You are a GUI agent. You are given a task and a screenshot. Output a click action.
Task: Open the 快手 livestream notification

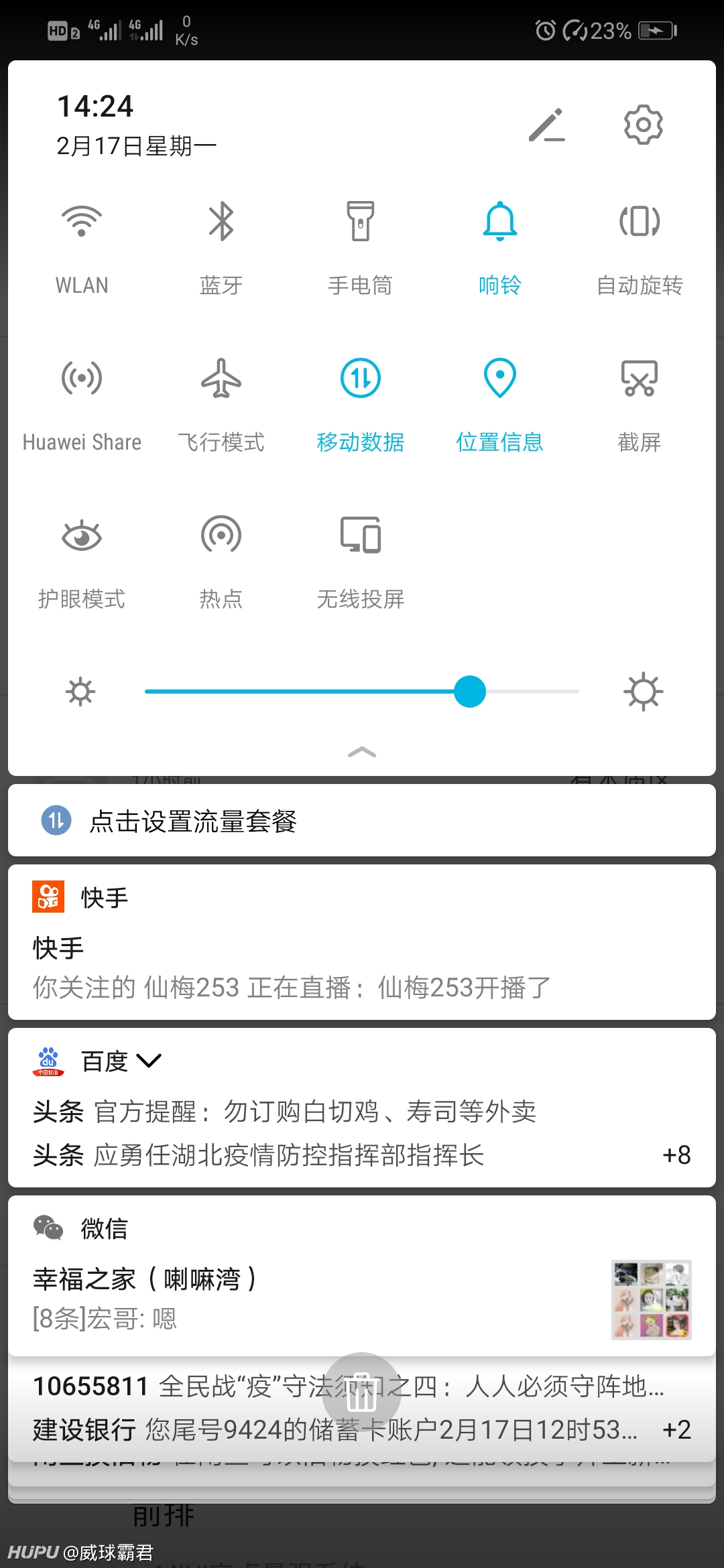tap(362, 942)
